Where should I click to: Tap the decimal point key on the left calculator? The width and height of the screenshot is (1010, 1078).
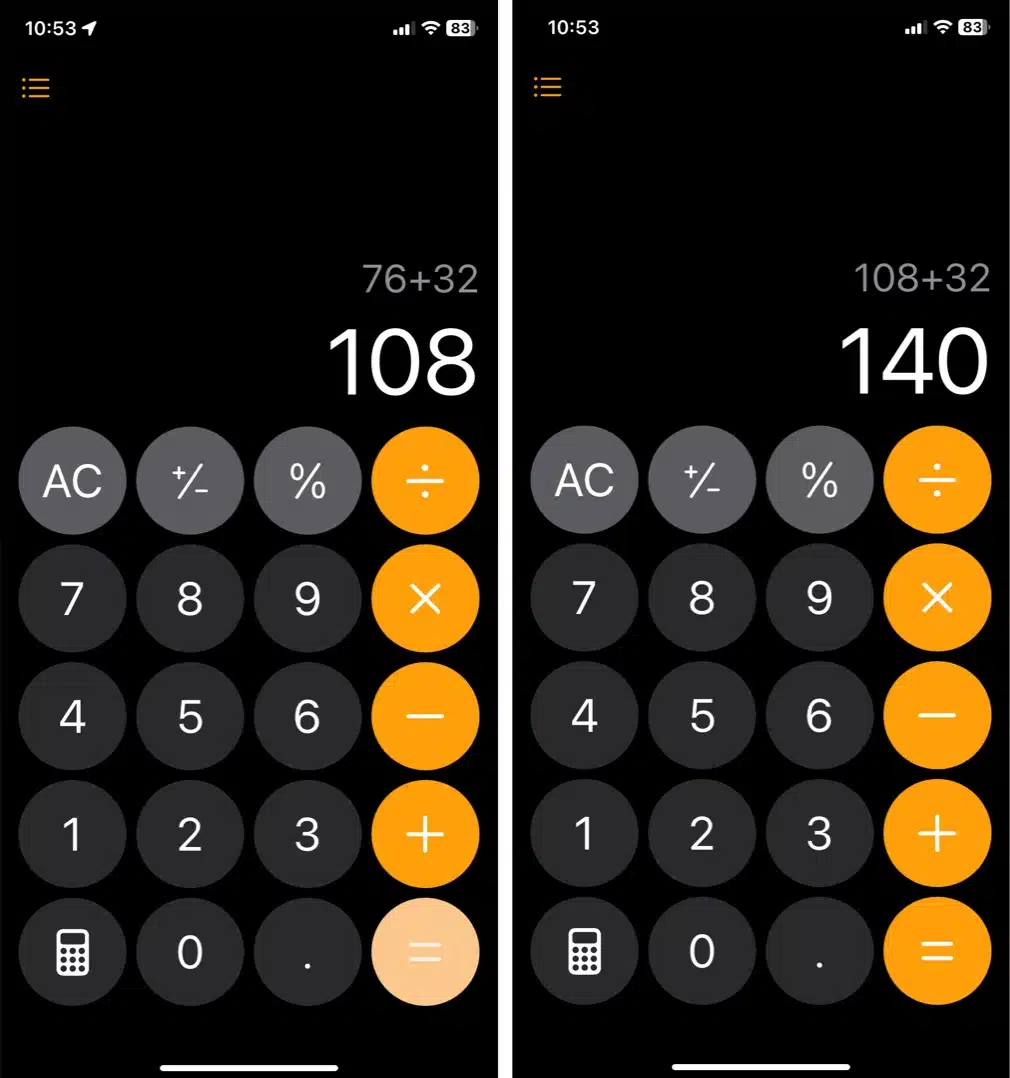(x=307, y=952)
